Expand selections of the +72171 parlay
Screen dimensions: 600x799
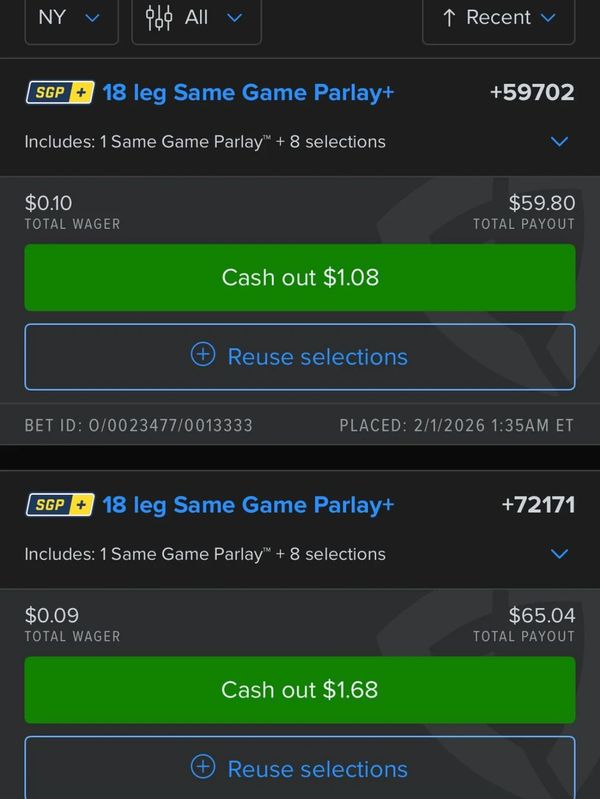tap(560, 554)
